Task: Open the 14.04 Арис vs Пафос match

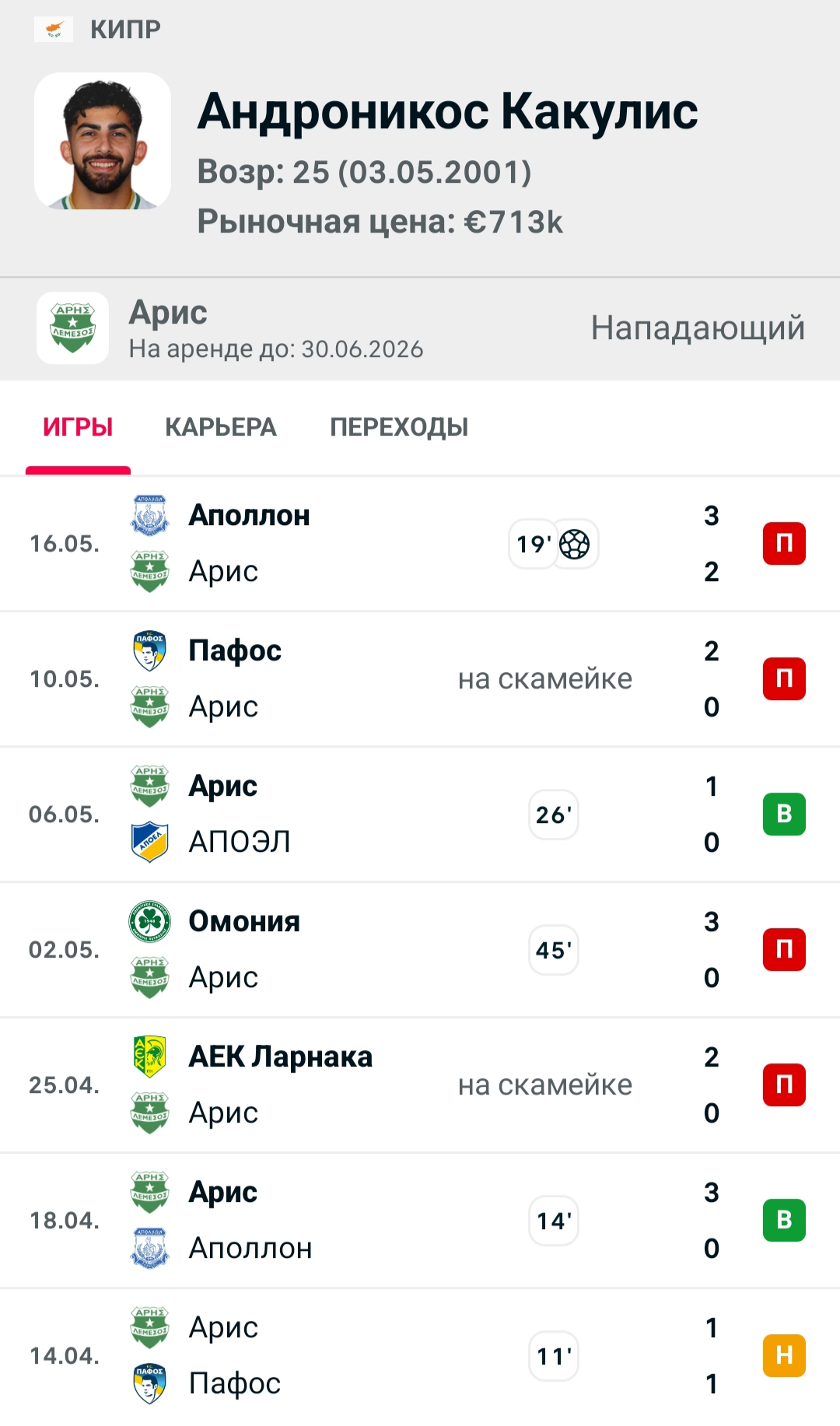Action: click(x=420, y=1356)
